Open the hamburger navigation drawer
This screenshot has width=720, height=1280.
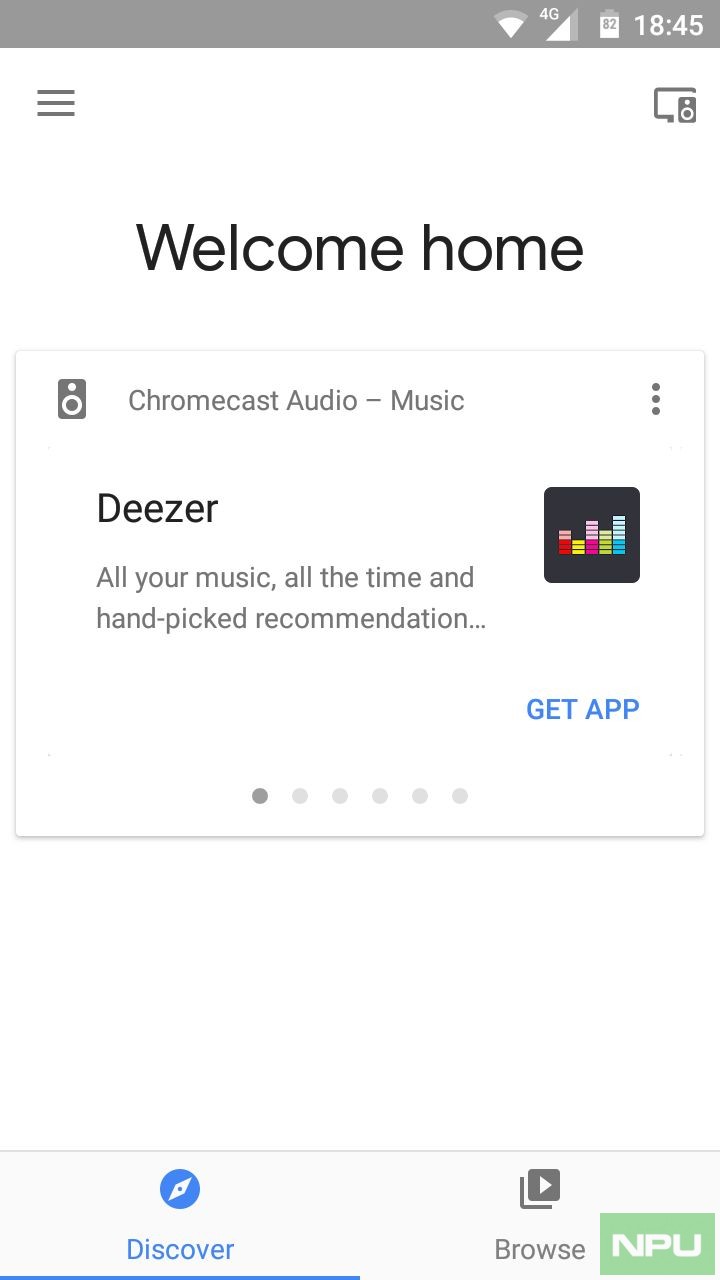(x=56, y=103)
